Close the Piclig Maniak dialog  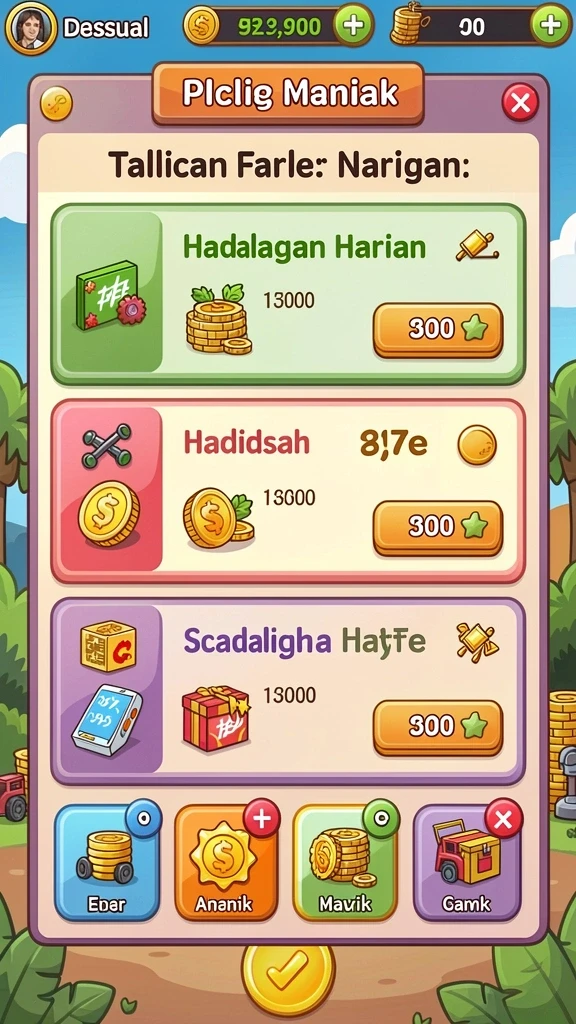[520, 103]
